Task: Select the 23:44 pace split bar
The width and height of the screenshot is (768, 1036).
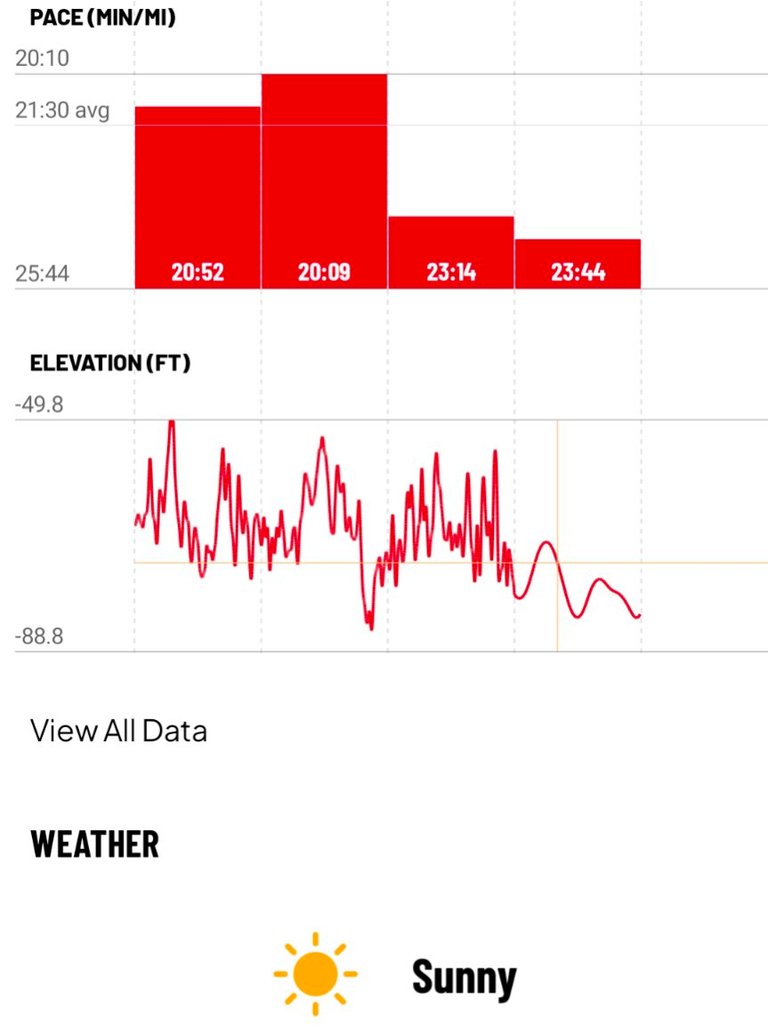Action: 578,263
